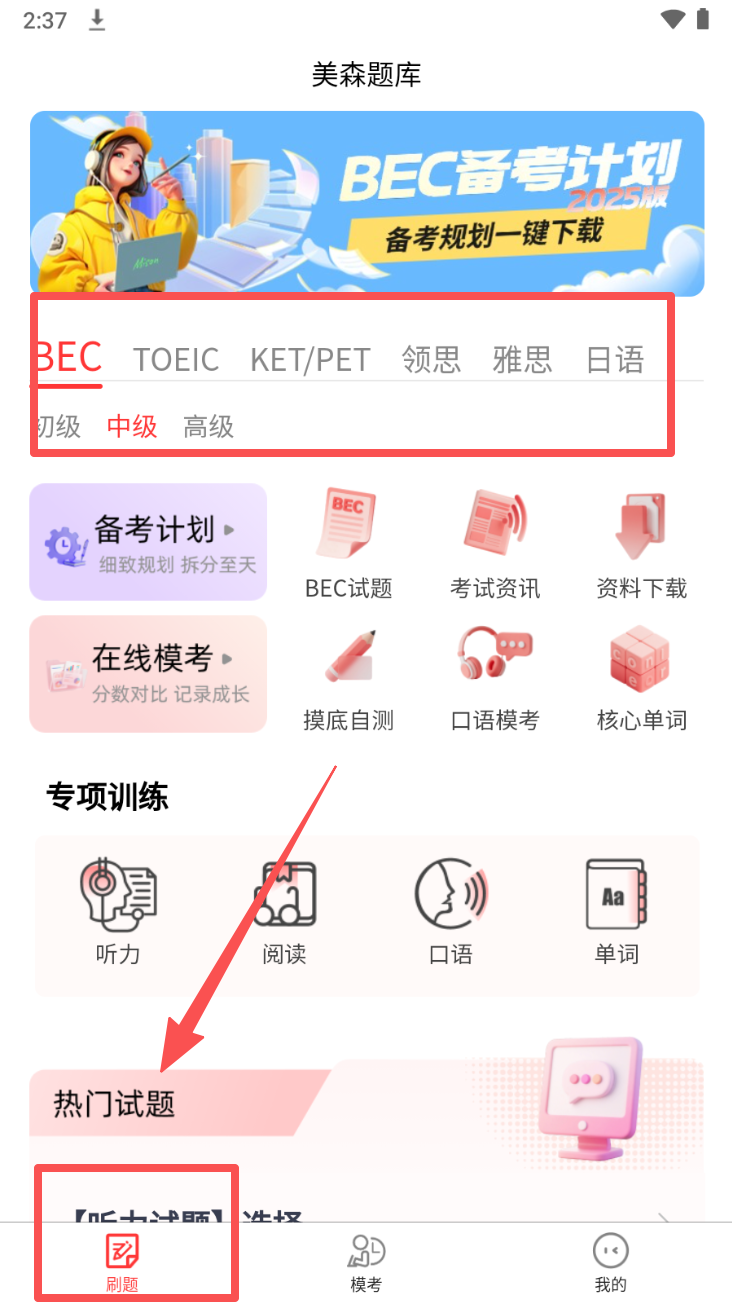Open 口语模考 speaking mock exam
732x1304 pixels.
click(x=495, y=675)
